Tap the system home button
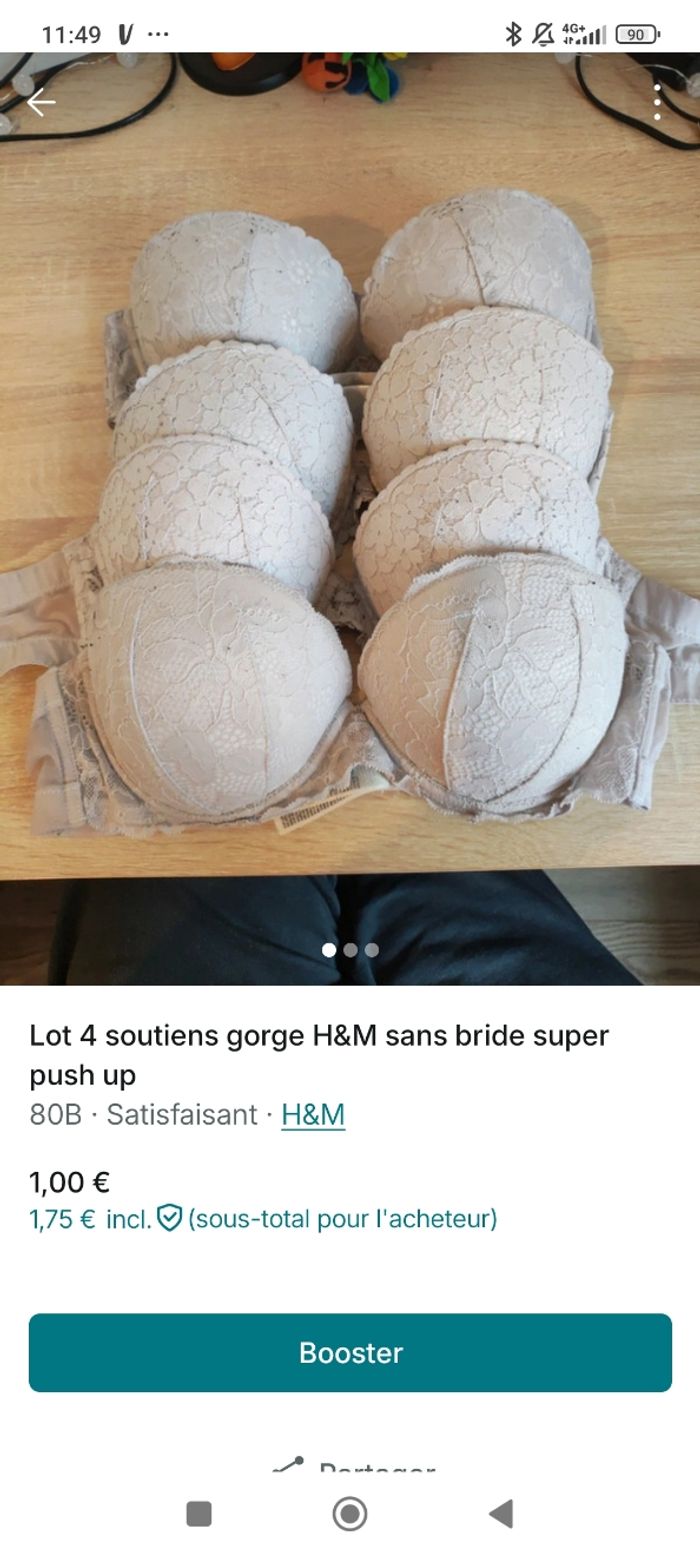The height and width of the screenshot is (1556, 700). click(350, 1514)
